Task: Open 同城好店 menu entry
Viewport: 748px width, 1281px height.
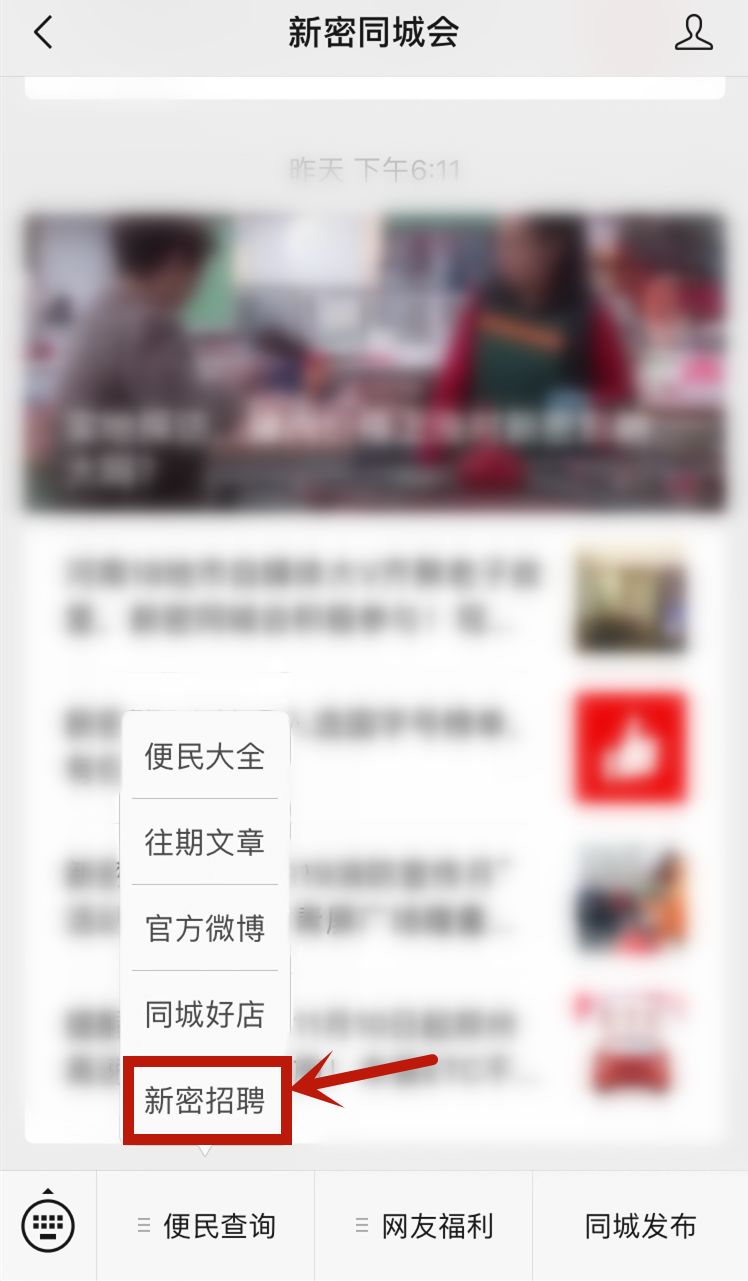Action: click(x=205, y=1014)
